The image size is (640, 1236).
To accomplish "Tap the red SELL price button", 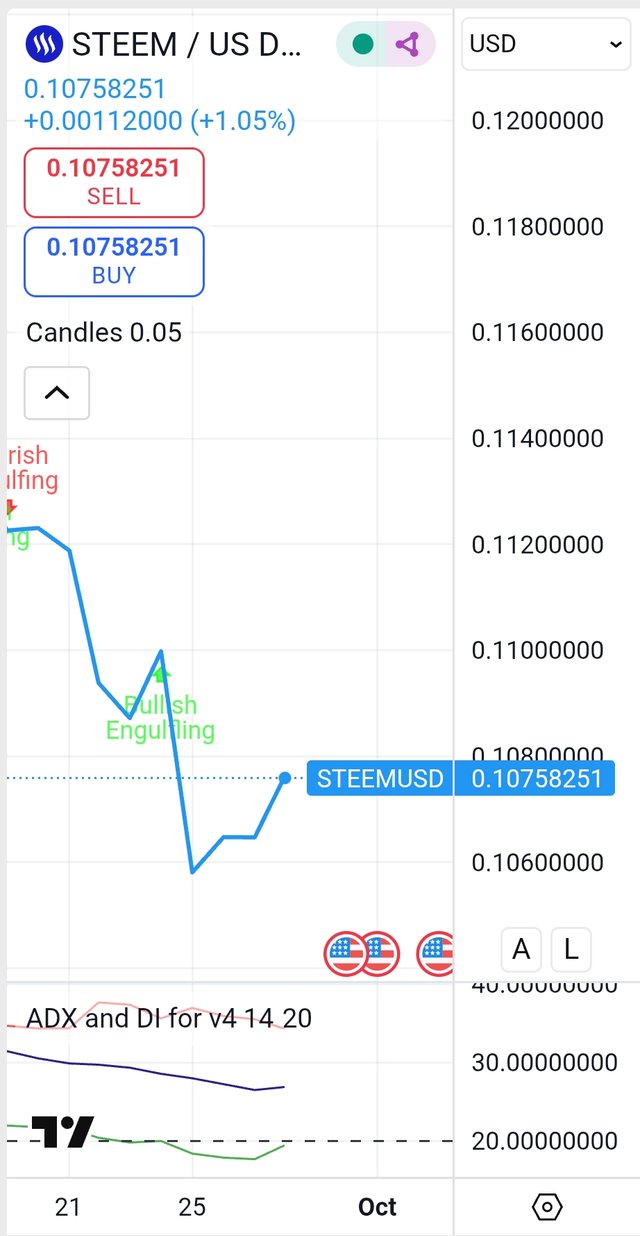I will point(114,182).
